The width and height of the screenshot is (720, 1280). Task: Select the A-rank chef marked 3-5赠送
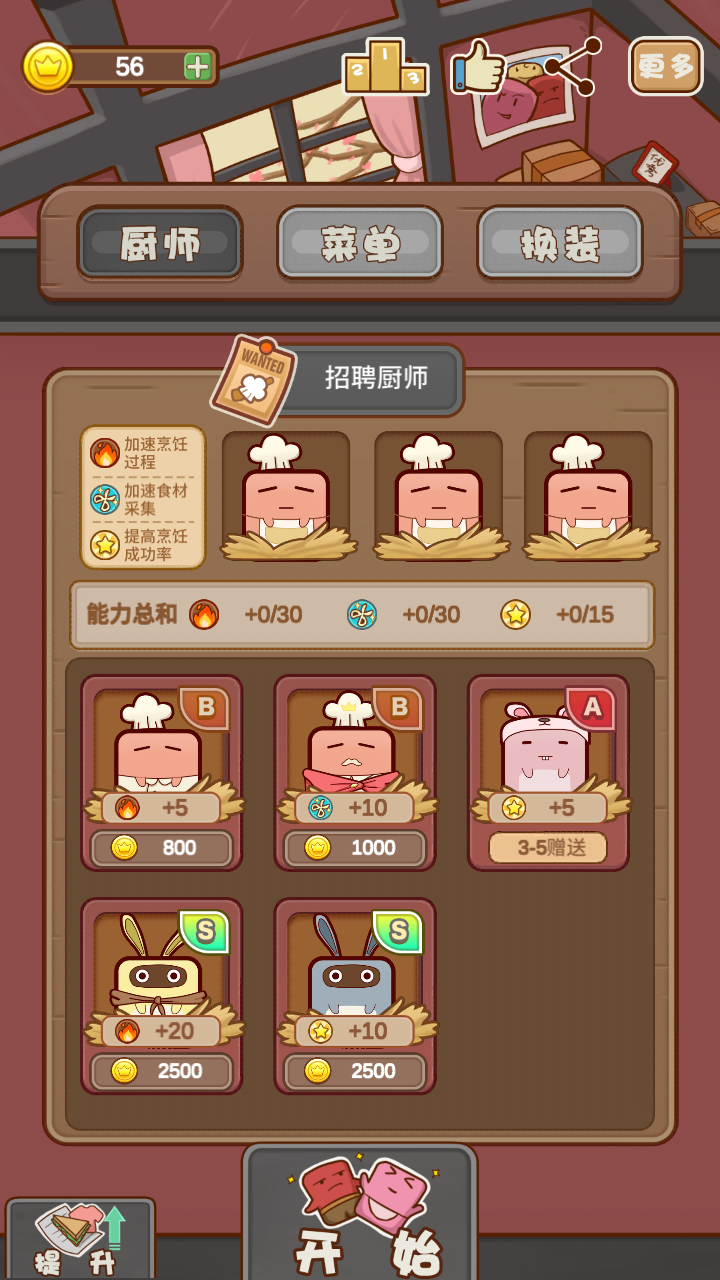point(548,848)
